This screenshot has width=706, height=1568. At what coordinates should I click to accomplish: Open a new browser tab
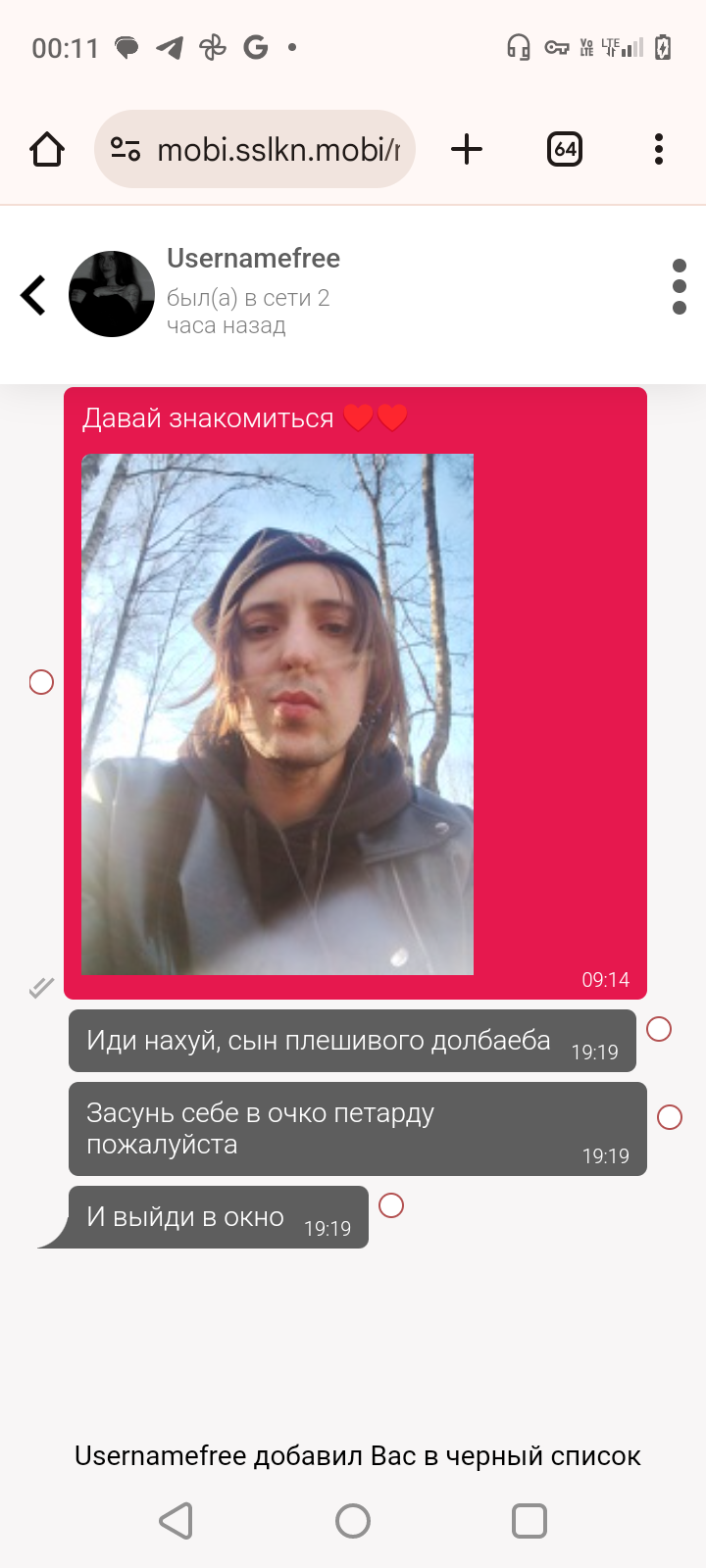pos(467,150)
